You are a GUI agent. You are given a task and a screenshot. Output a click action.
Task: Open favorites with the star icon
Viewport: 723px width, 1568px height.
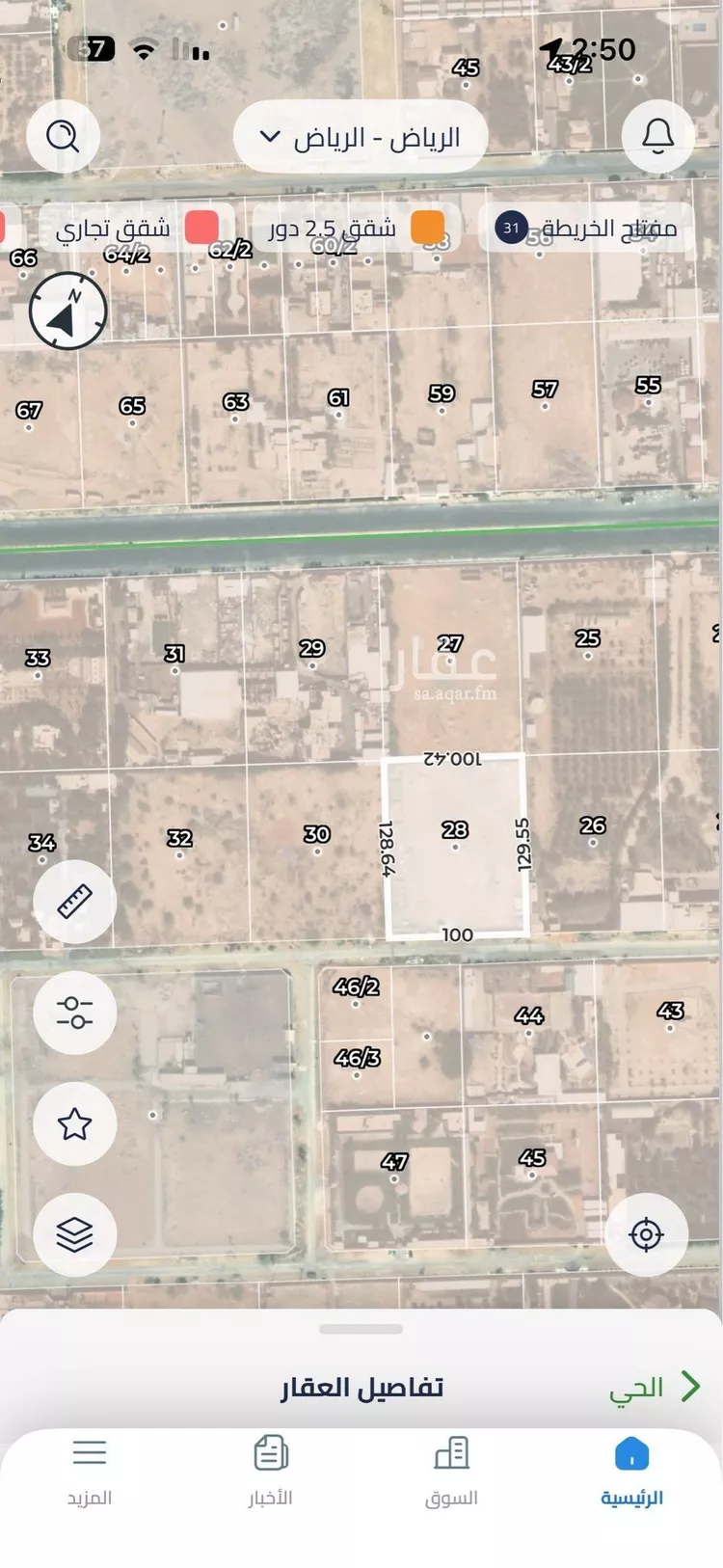point(74,1122)
